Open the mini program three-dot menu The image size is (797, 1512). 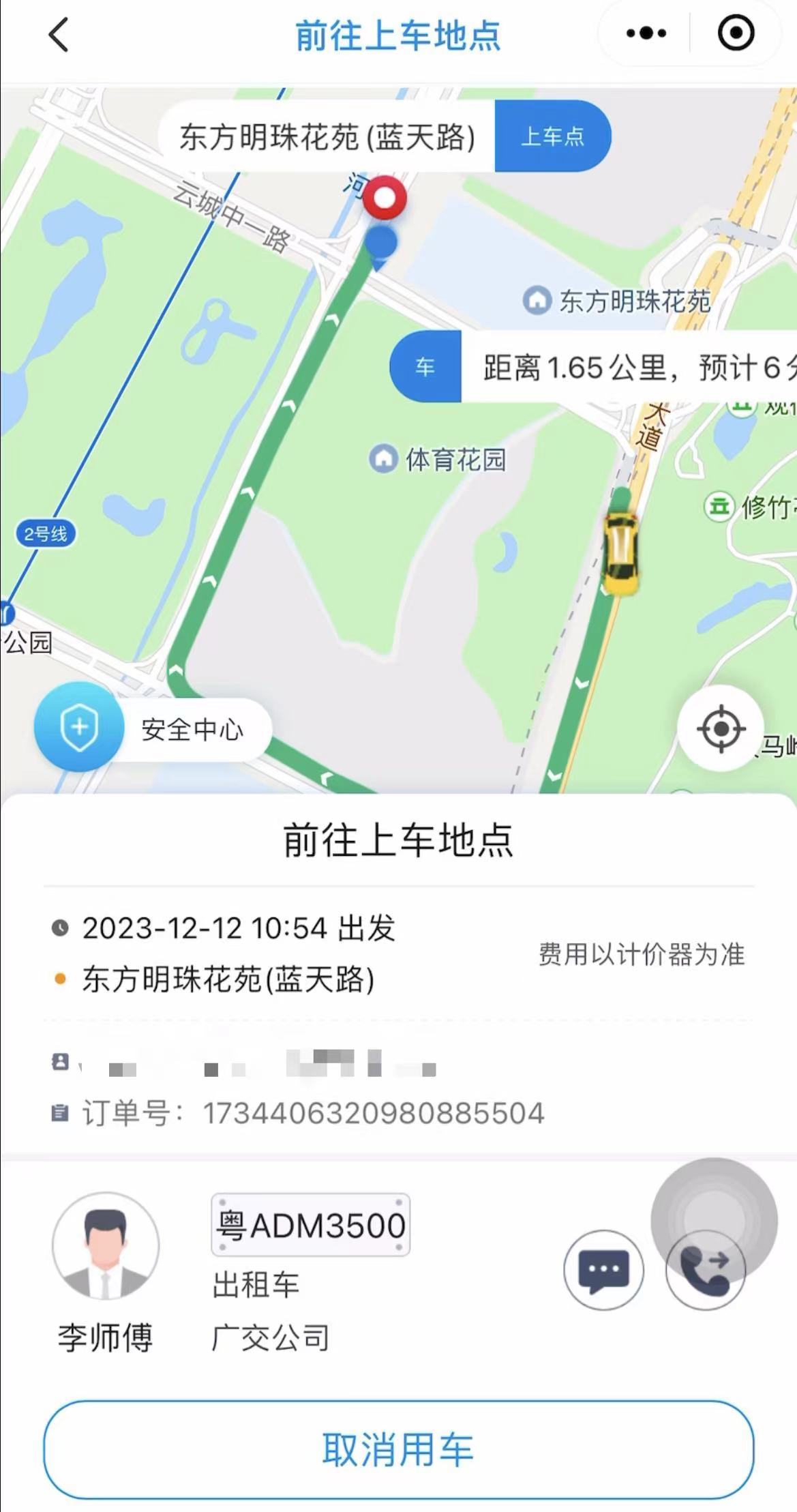point(646,33)
